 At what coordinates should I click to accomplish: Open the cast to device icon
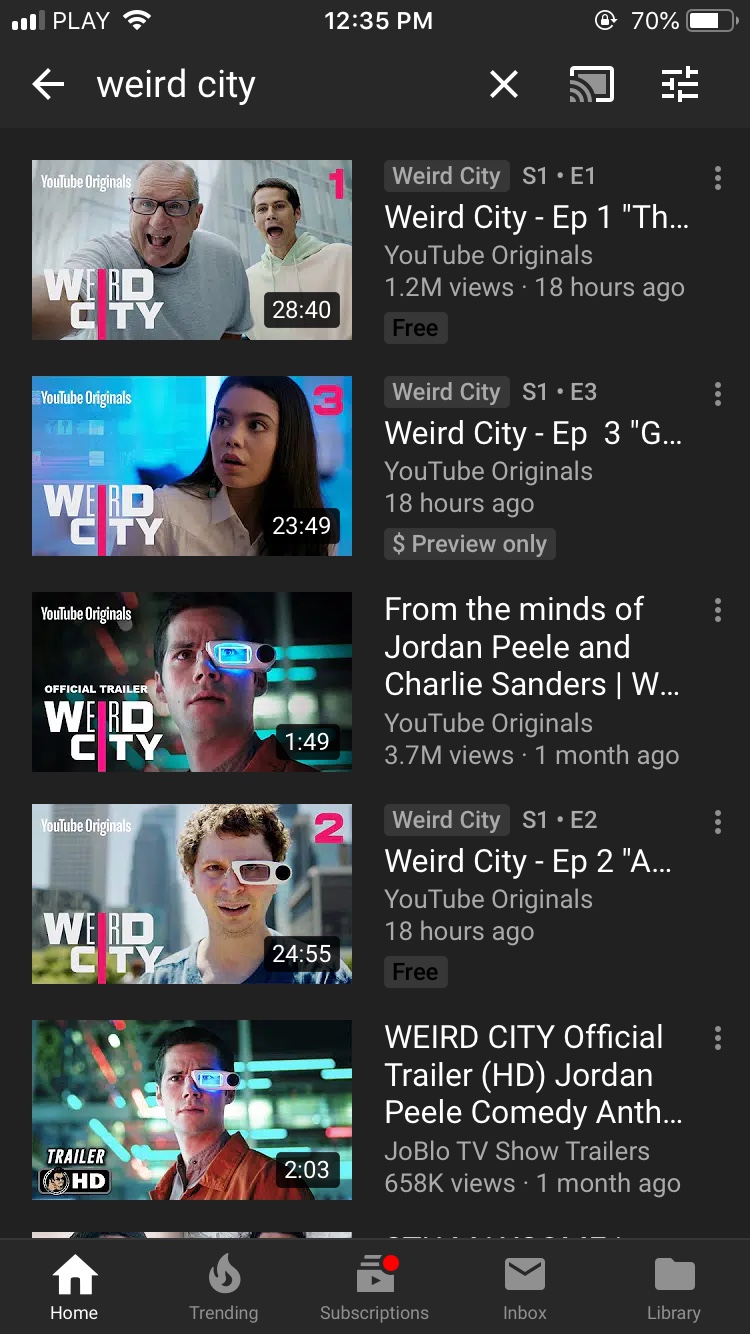(x=591, y=85)
